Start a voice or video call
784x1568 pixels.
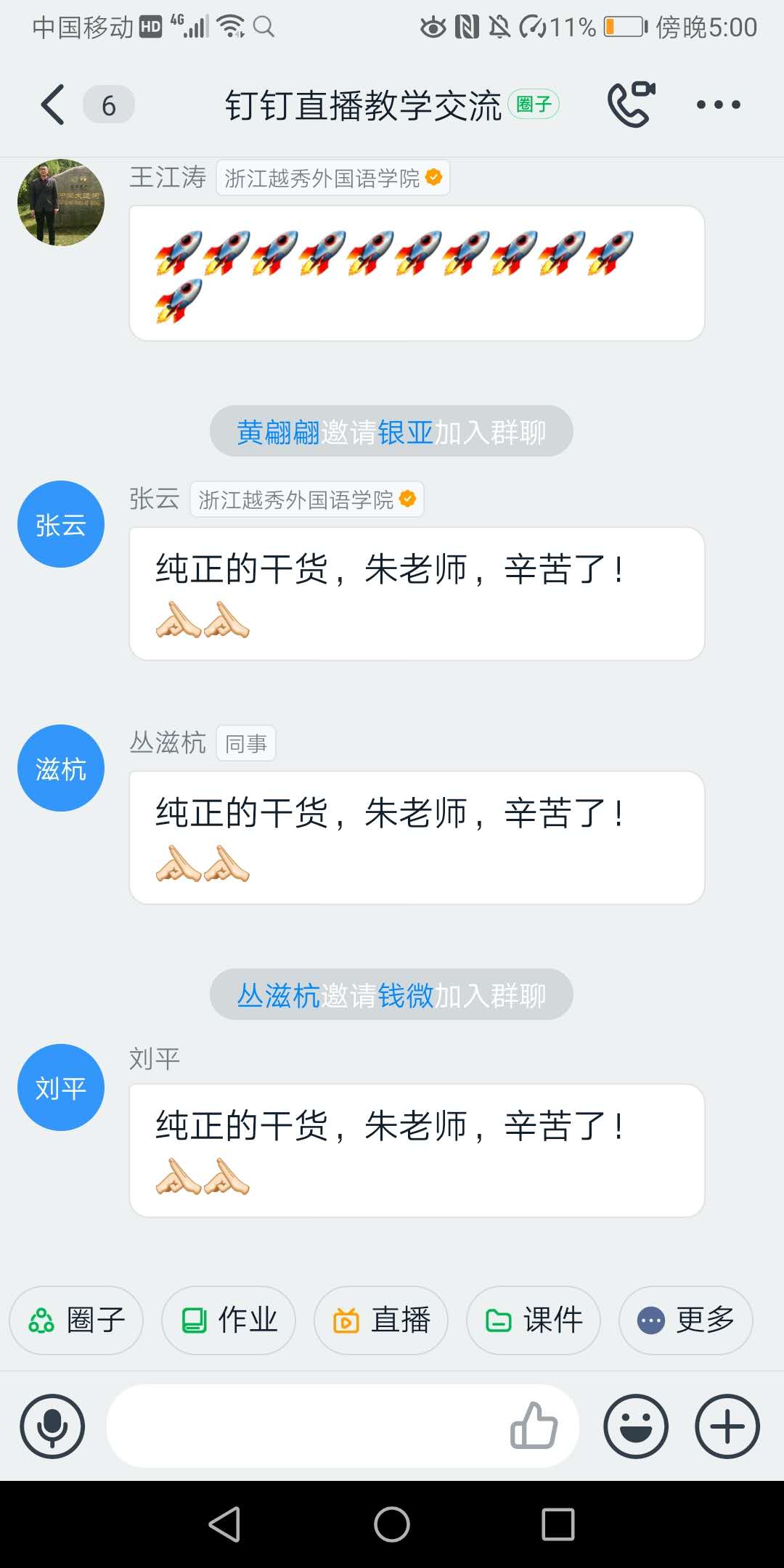click(631, 105)
